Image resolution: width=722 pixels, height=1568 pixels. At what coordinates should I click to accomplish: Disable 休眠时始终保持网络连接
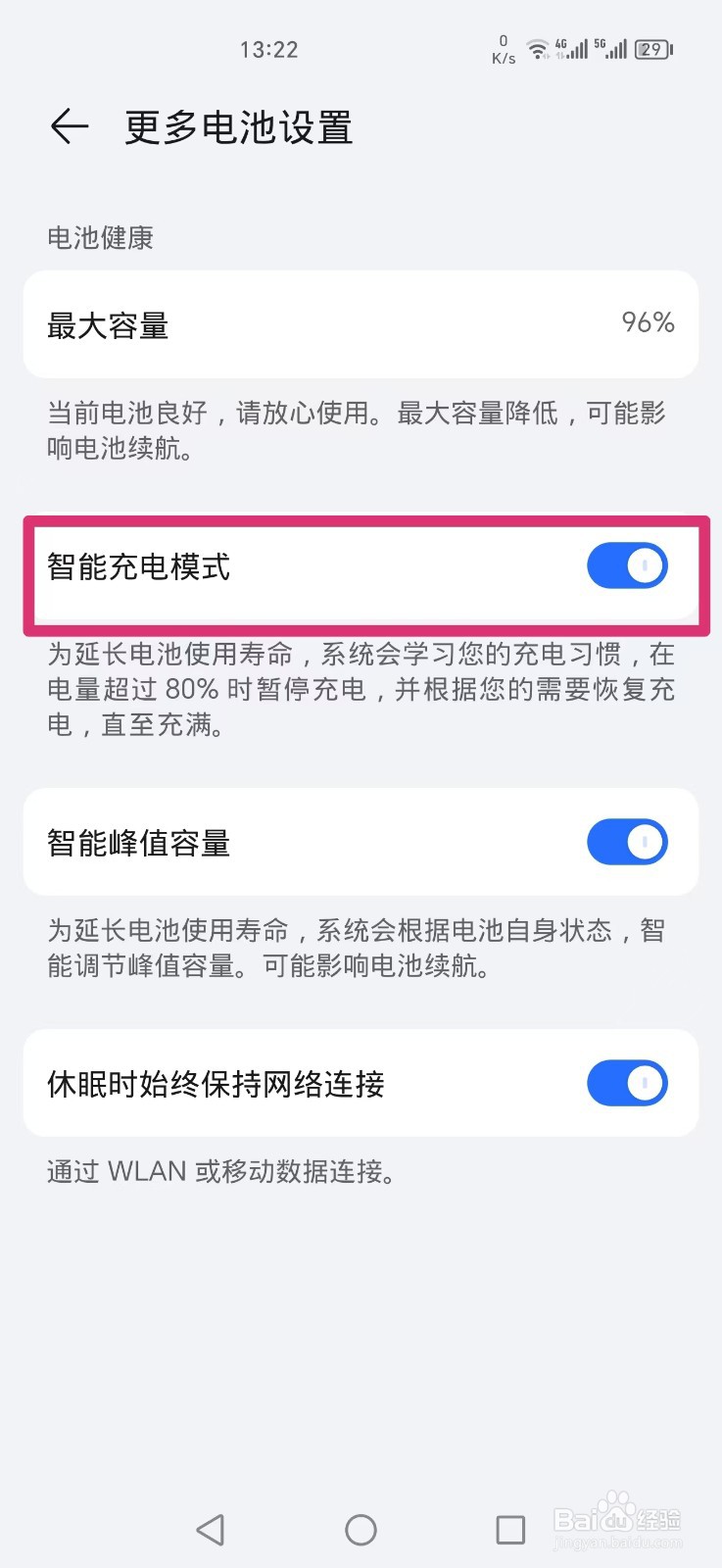tap(627, 1083)
